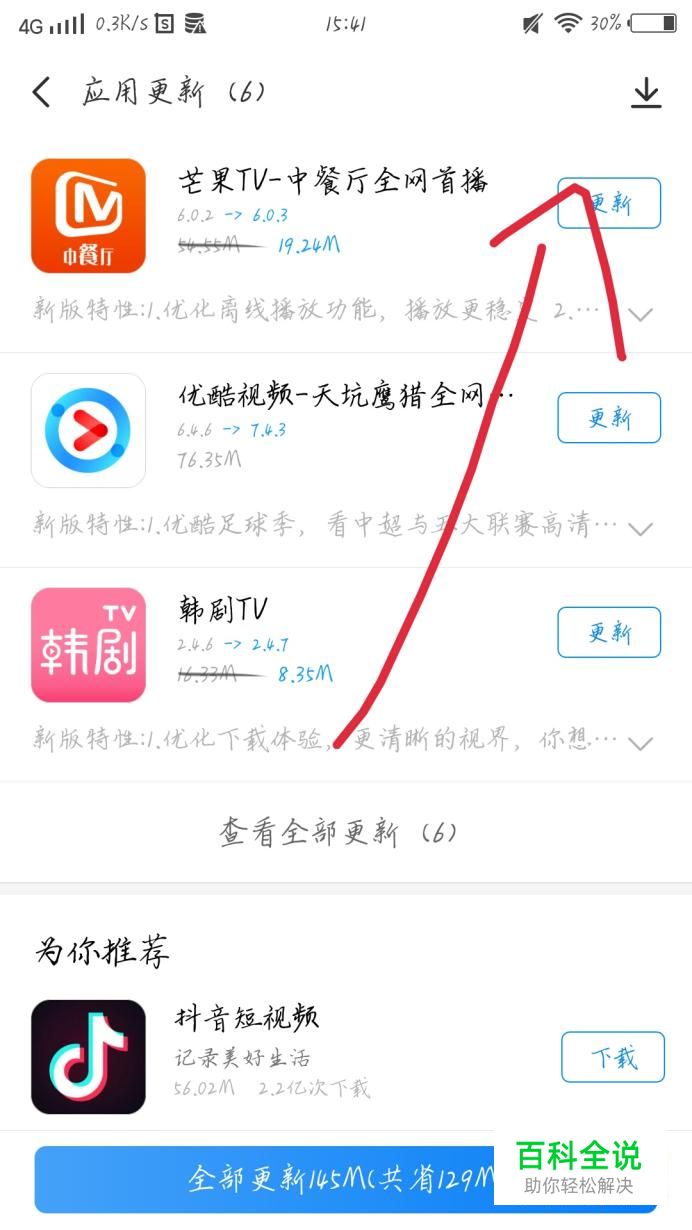Image resolution: width=692 pixels, height=1230 pixels.
Task: Open 韩剧TV app details
Action: click(88, 645)
